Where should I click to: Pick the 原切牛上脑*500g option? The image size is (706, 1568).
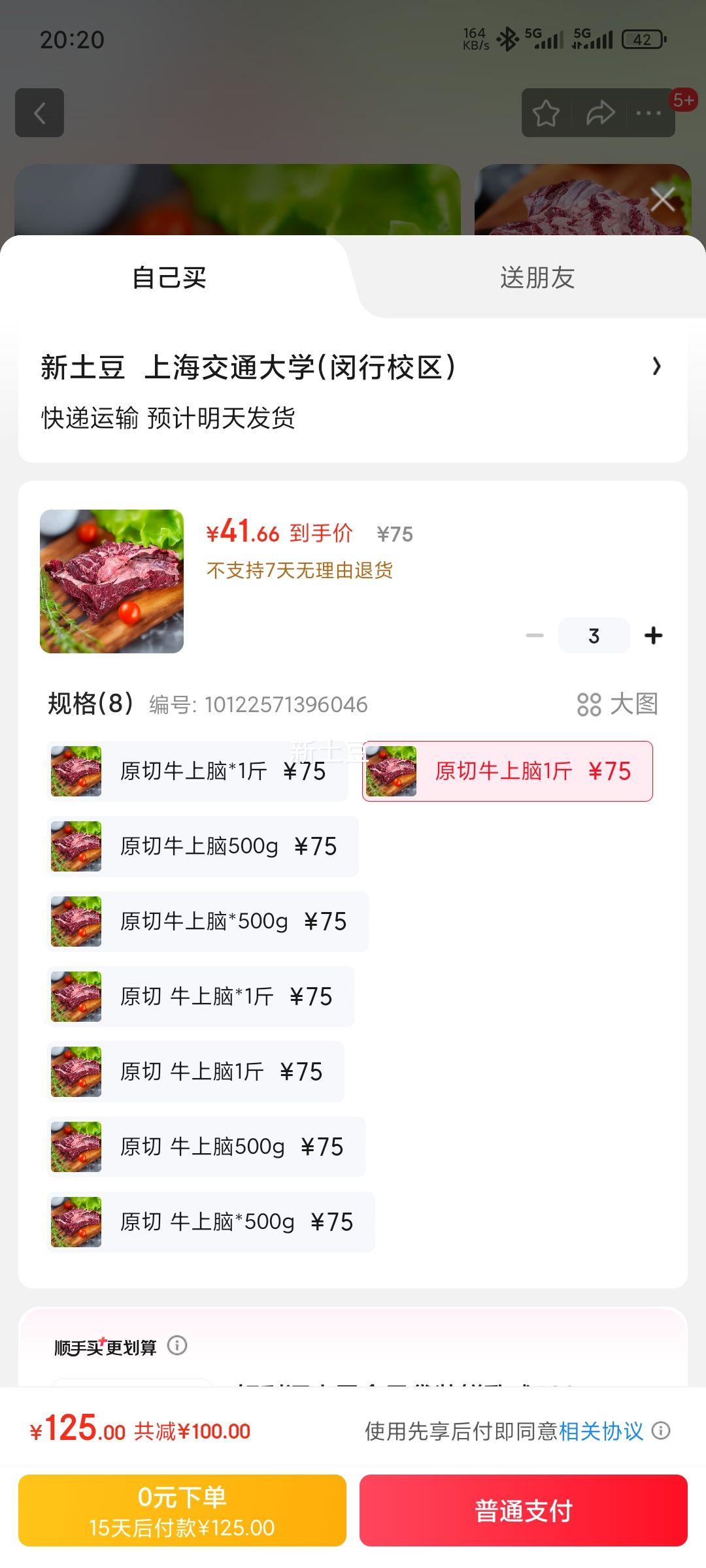click(x=208, y=922)
